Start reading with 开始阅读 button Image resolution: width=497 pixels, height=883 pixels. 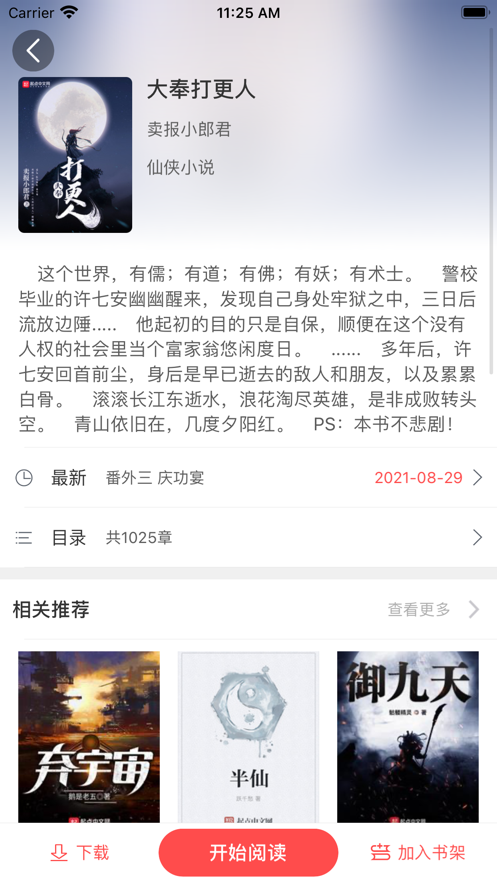(248, 853)
